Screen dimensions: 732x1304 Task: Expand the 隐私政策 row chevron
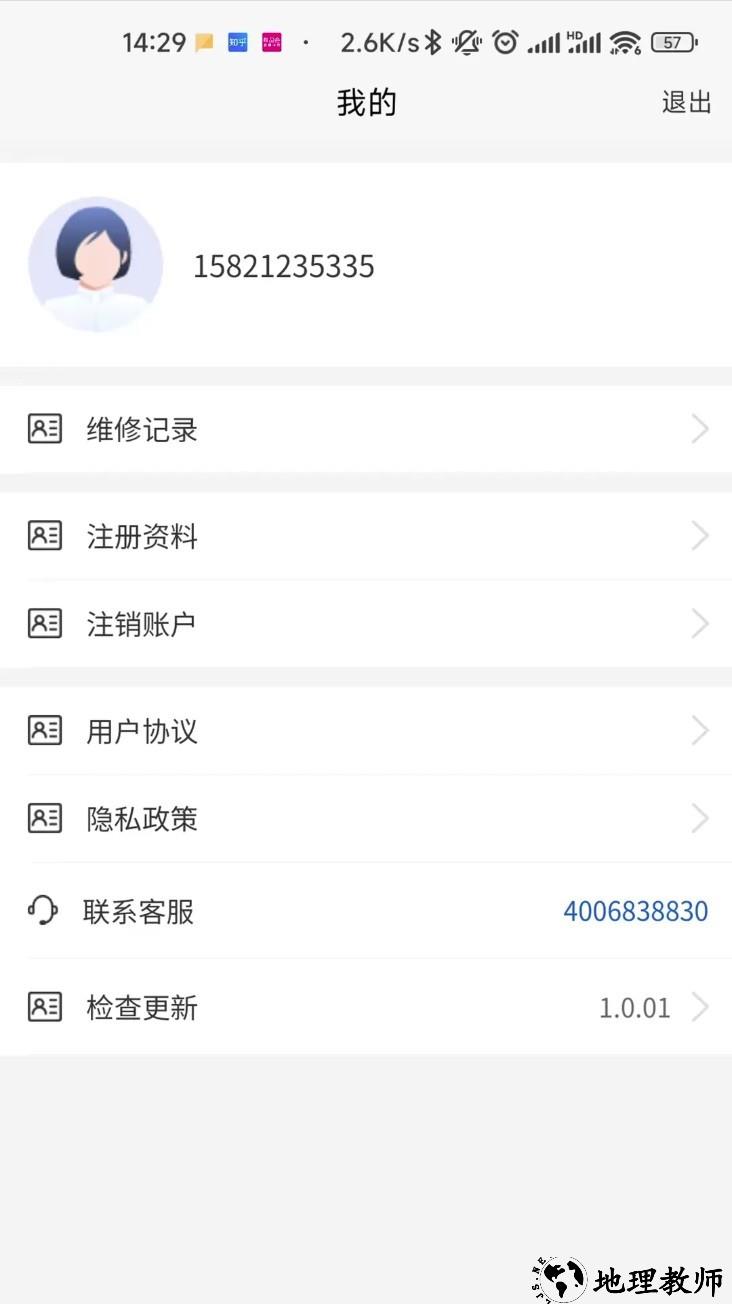tap(700, 818)
